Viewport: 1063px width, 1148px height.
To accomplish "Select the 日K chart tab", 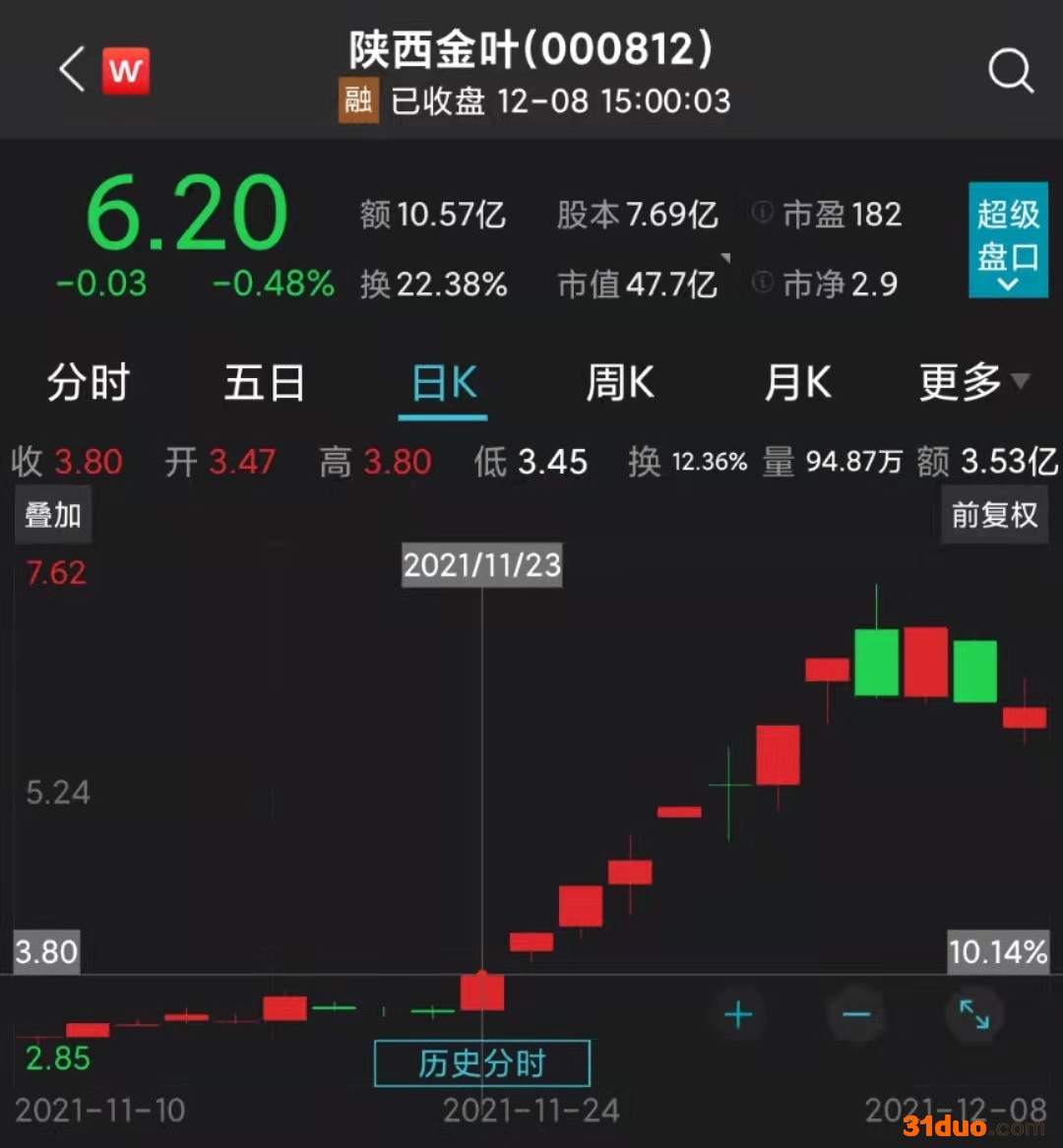I will pyautogui.click(x=444, y=383).
